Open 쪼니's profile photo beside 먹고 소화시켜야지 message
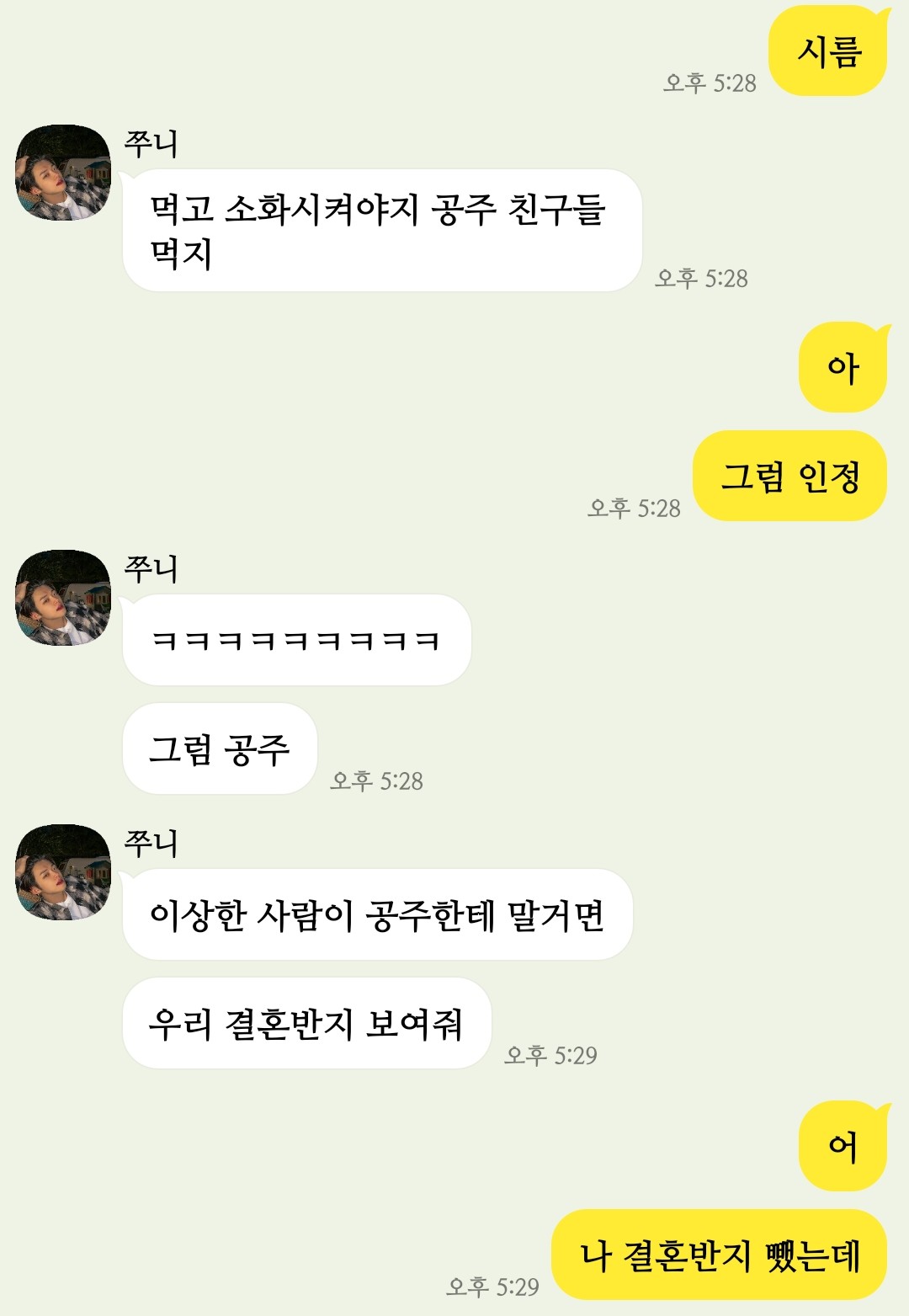Viewport: 909px width, 1316px height. (x=63, y=173)
